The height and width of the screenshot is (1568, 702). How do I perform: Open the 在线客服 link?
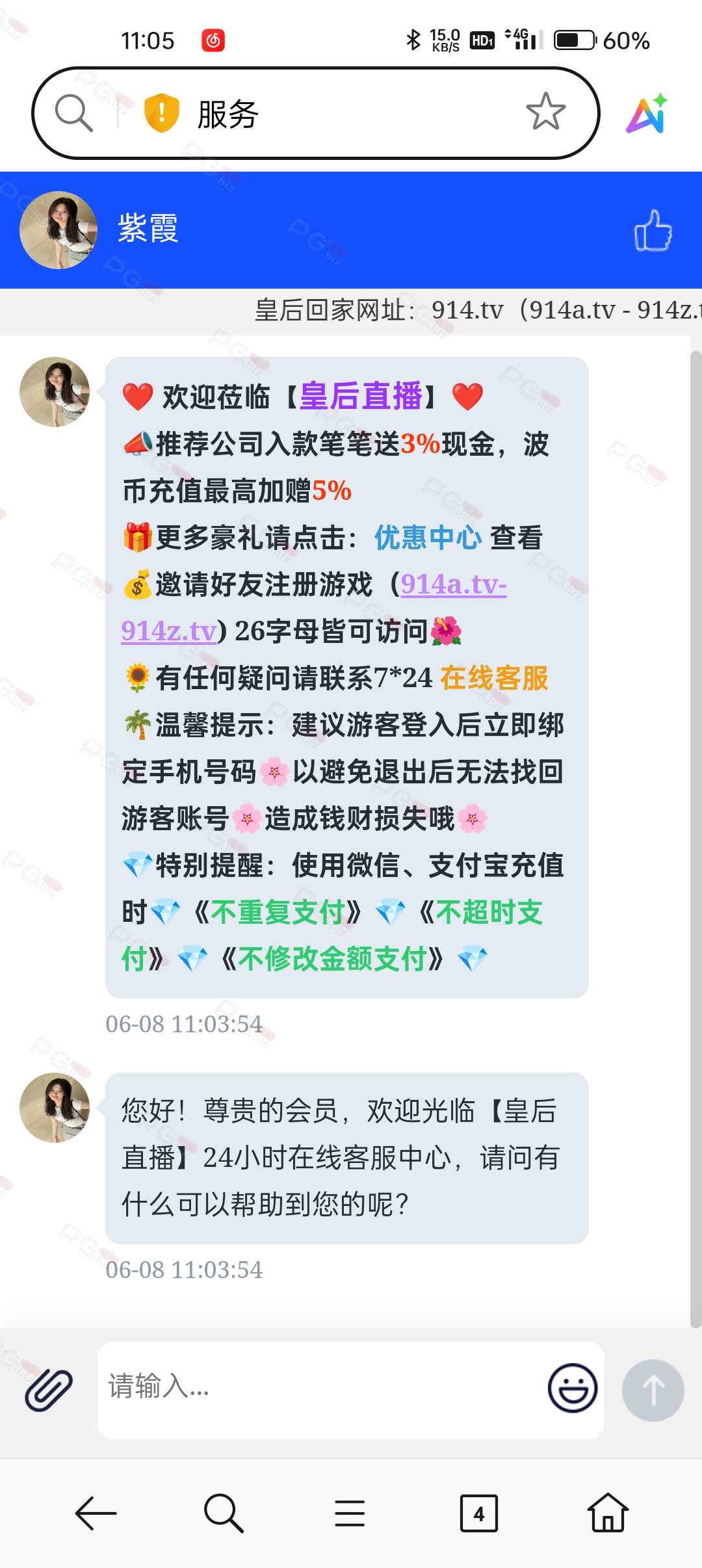(494, 678)
